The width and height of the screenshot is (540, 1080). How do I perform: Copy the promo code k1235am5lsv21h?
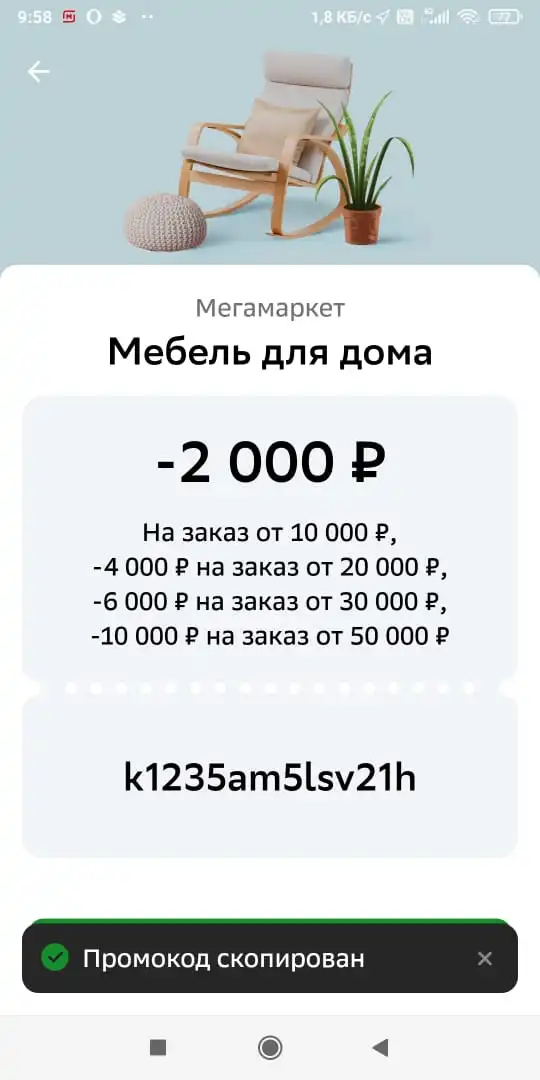point(270,778)
